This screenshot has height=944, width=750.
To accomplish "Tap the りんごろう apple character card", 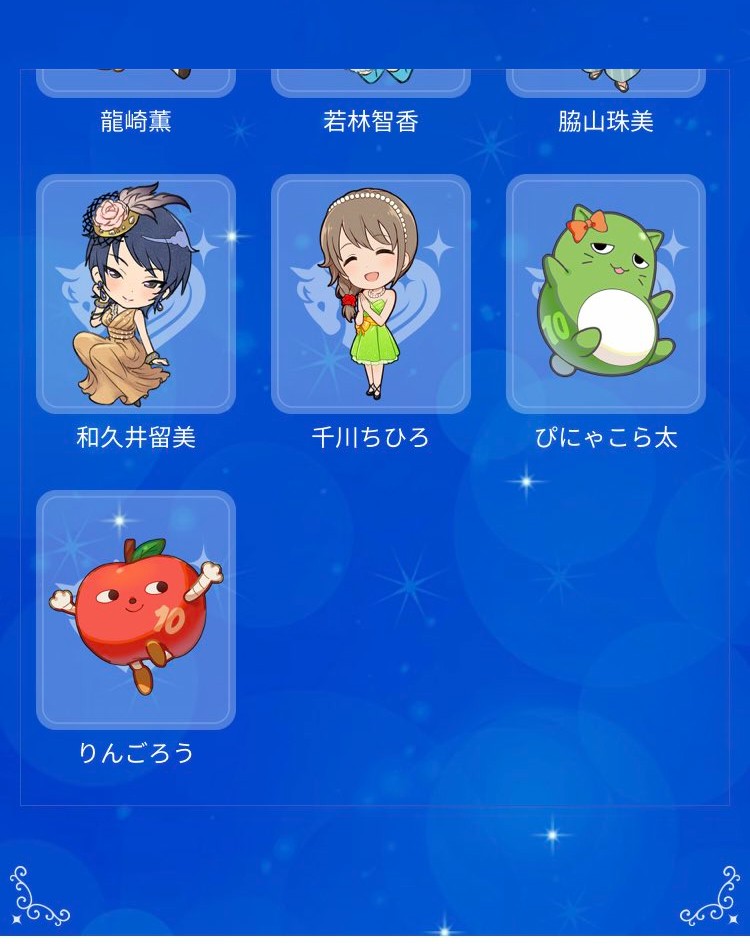I will coord(136,609).
